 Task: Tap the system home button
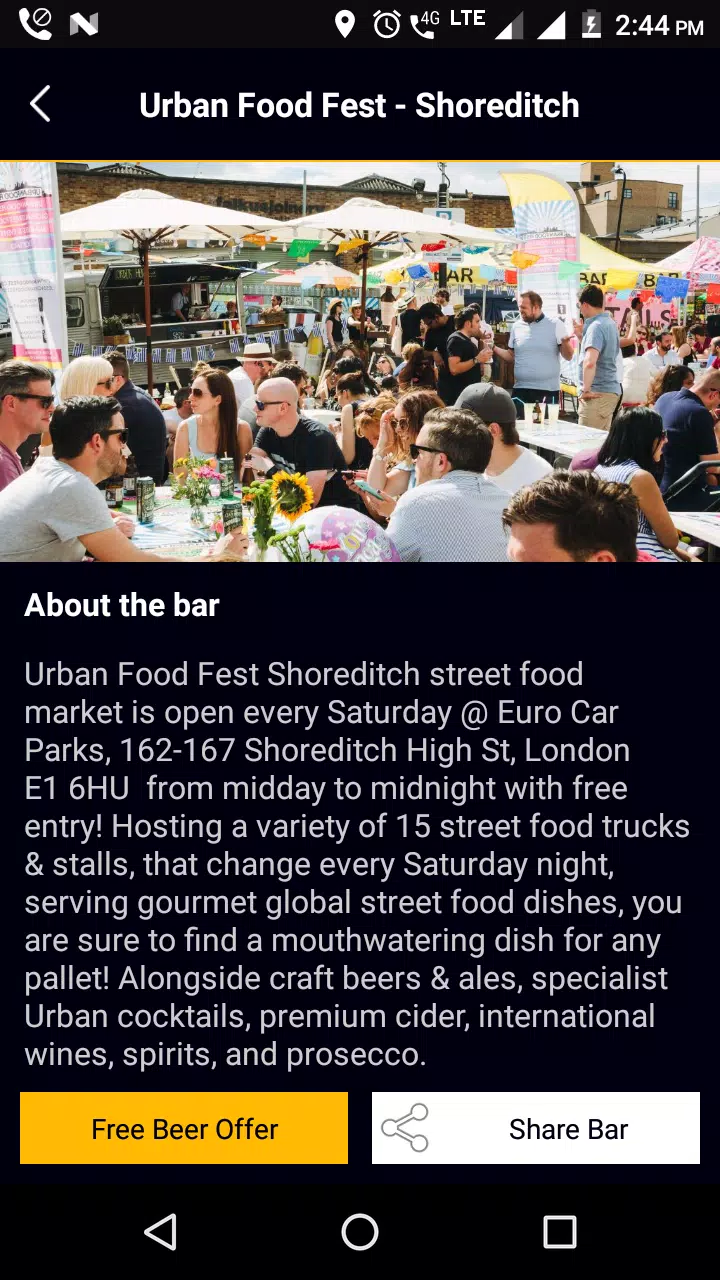tap(360, 1232)
